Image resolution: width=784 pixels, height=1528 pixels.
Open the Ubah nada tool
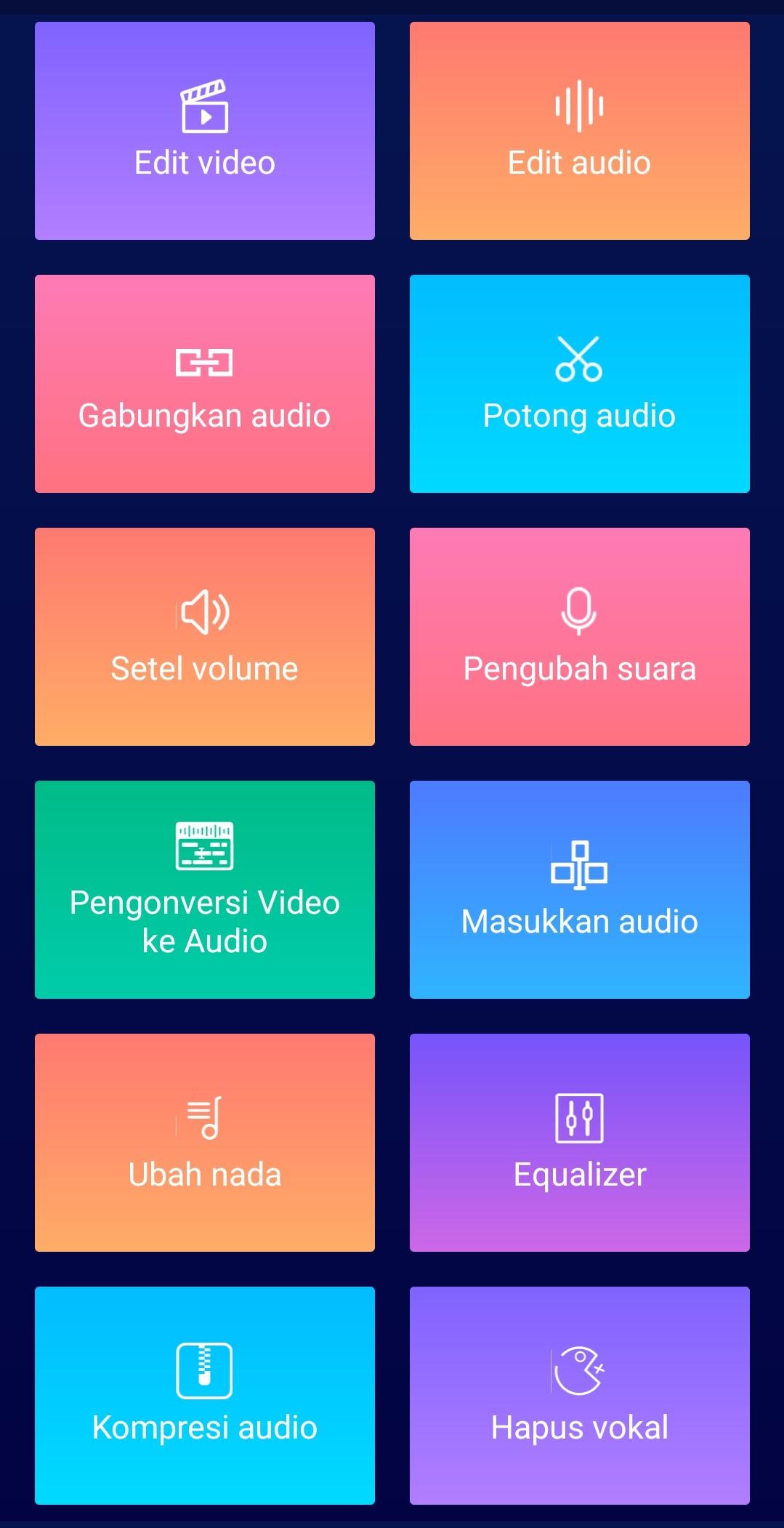[205, 1143]
